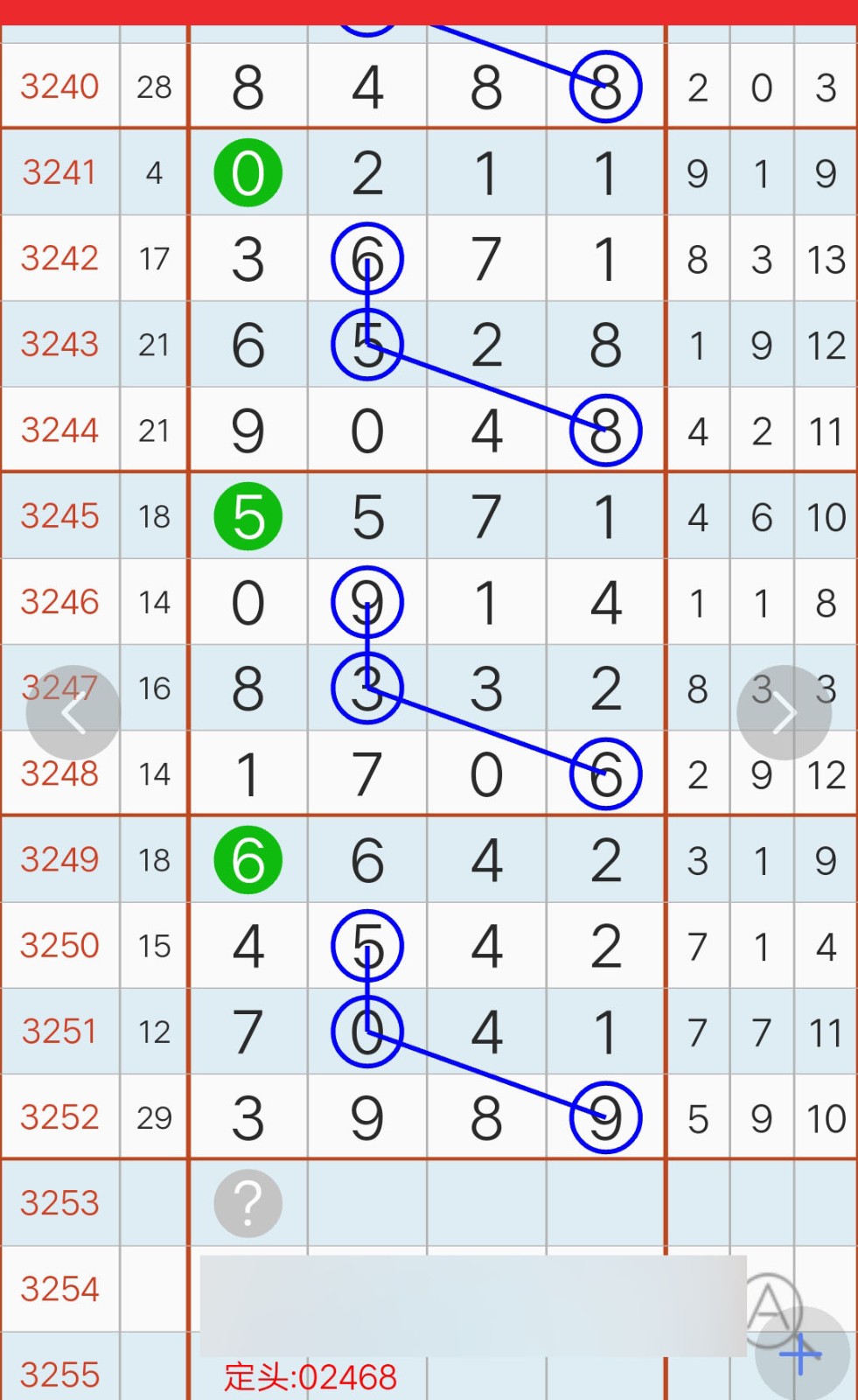This screenshot has height=1400, width=858.
Task: Tap the circled A icon
Action: [x=770, y=1309]
